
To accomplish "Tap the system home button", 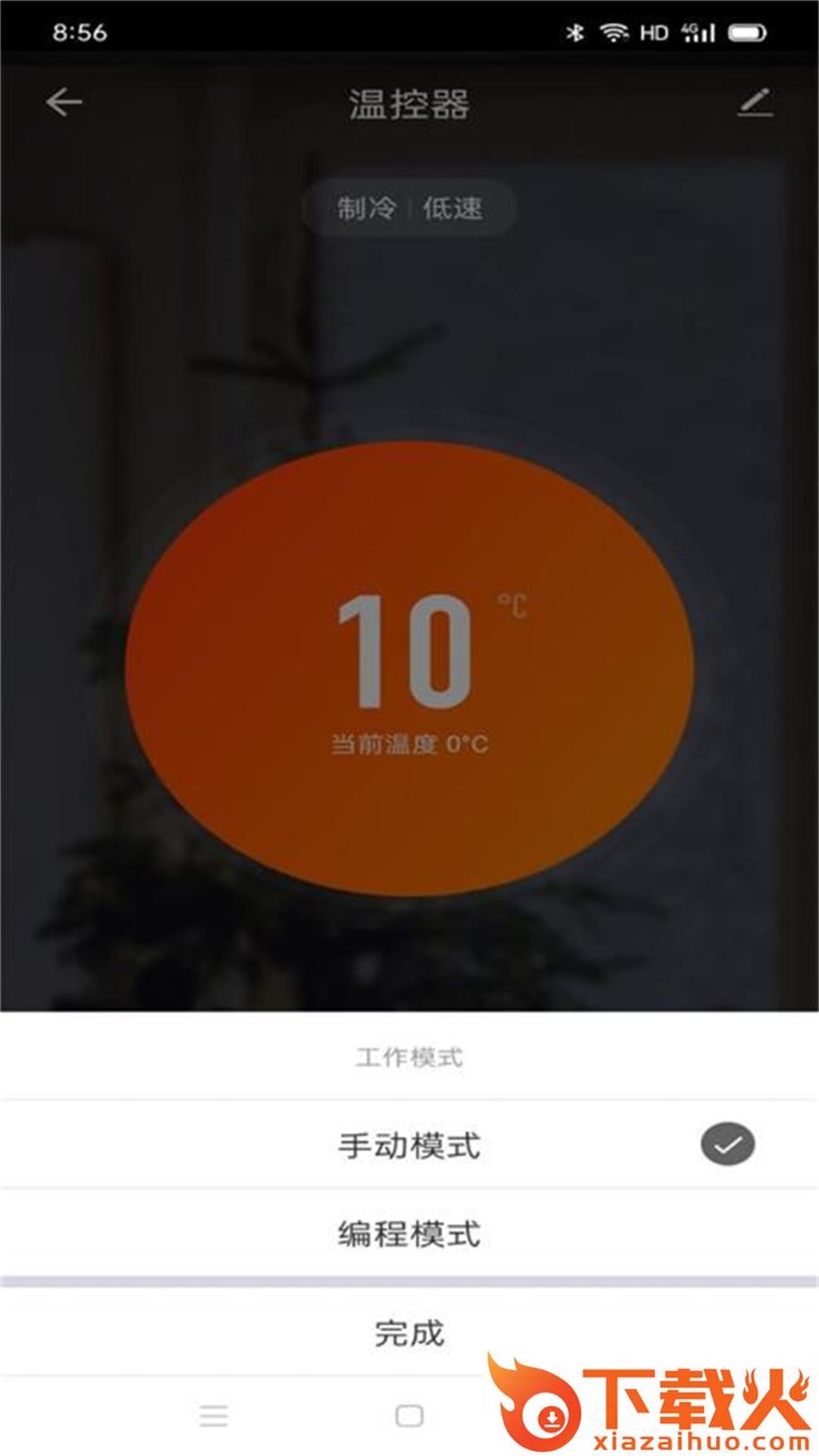I will tap(409, 1415).
